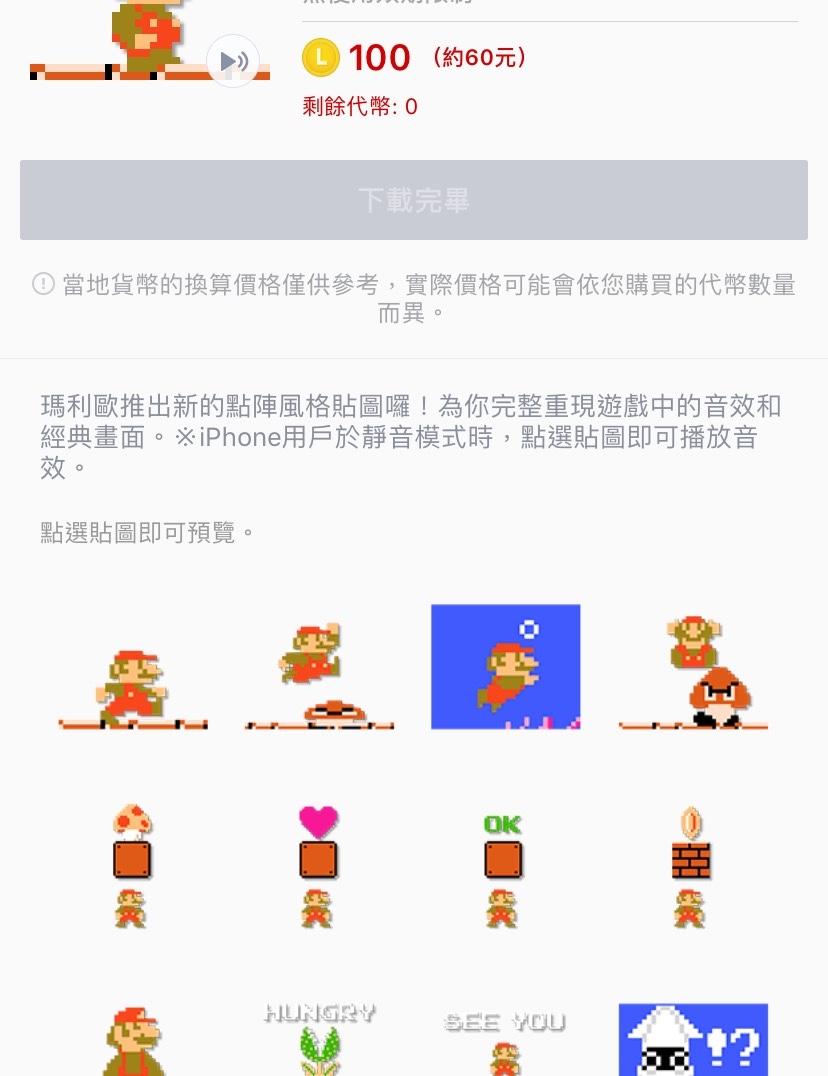Preview the running Mario sticker
The width and height of the screenshot is (828, 1076).
(x=133, y=667)
